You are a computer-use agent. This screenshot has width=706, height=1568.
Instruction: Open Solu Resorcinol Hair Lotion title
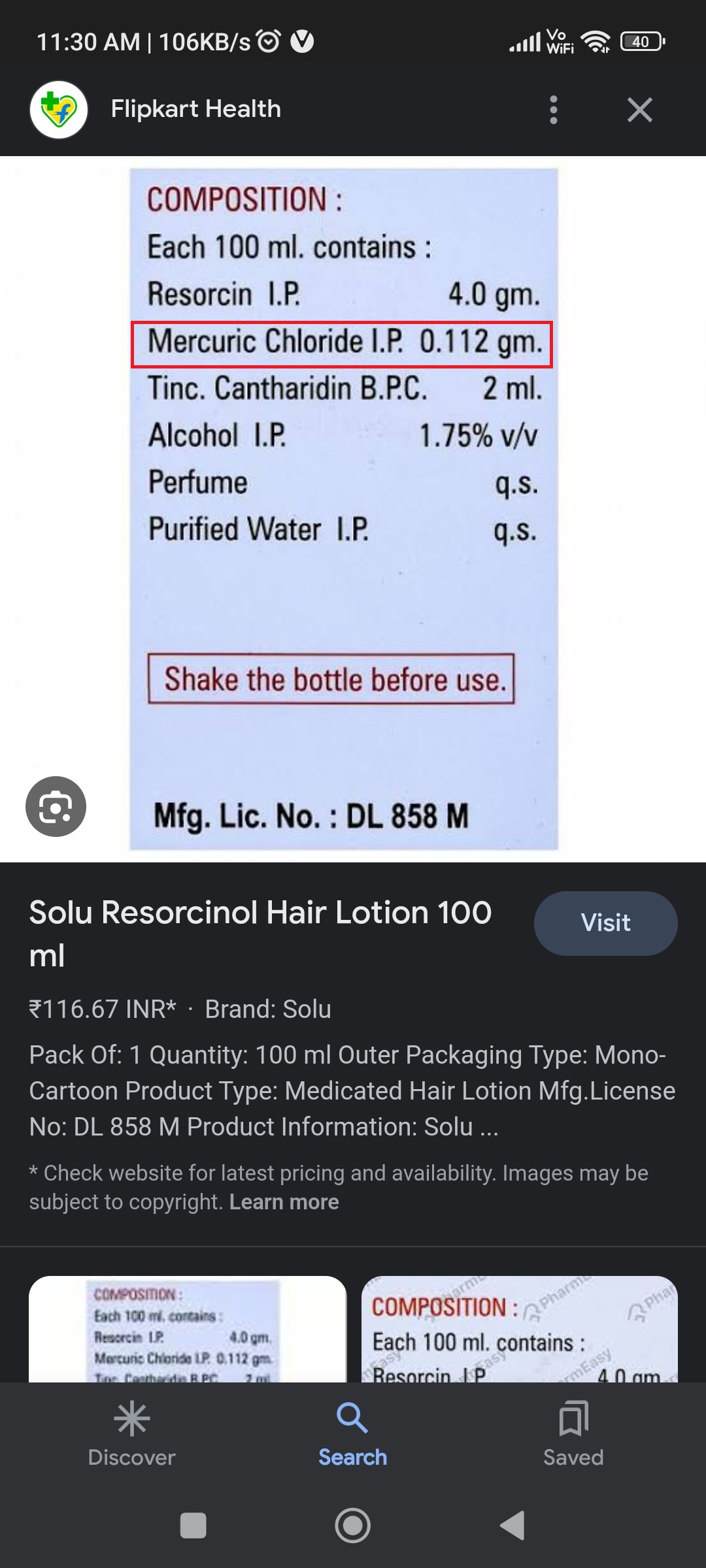[x=260, y=933]
